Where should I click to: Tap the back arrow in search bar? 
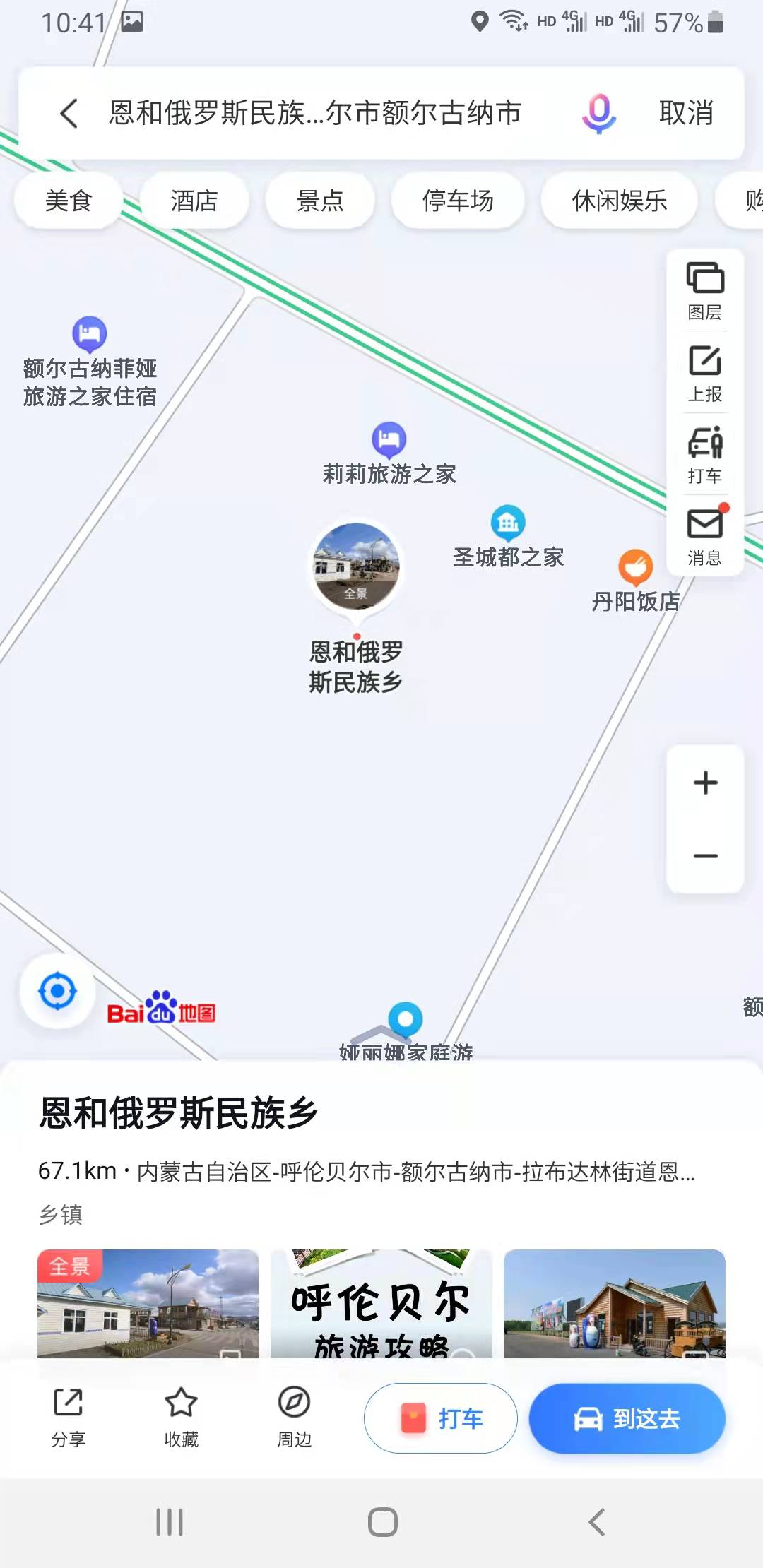pos(69,113)
